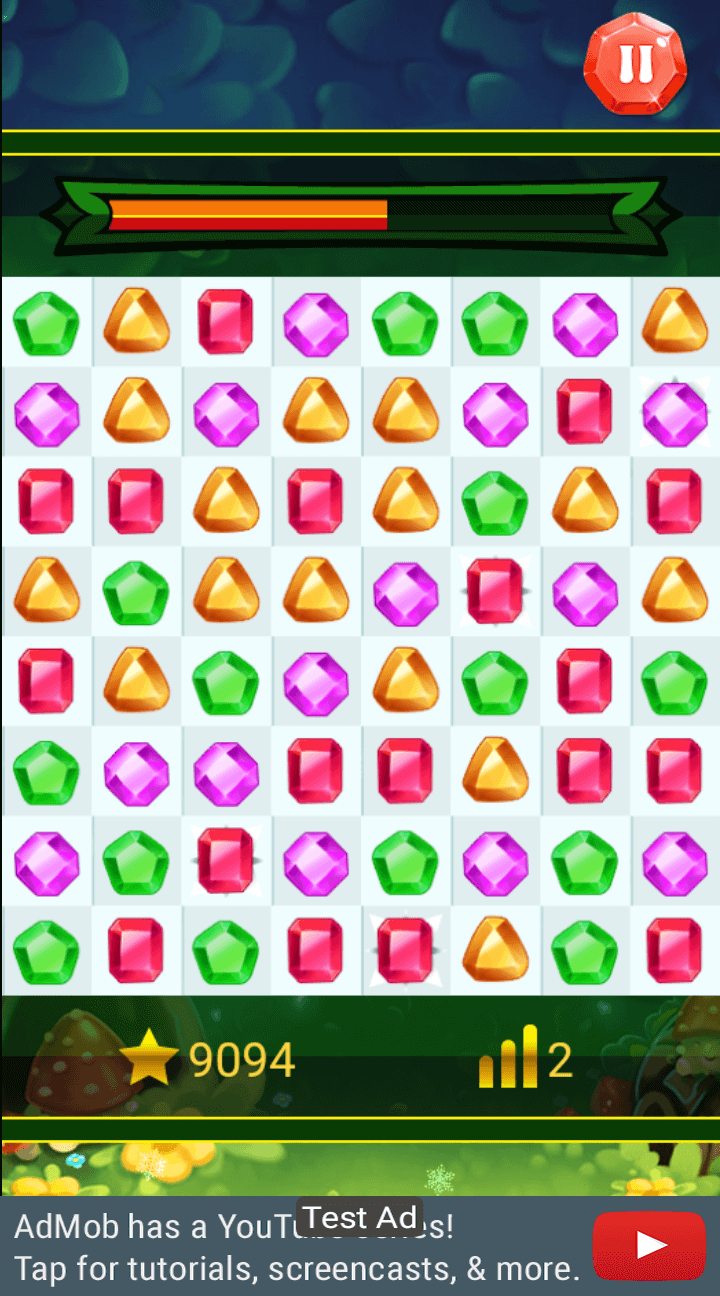
Task: Tap the red YouTube play button
Action: 649,1245
